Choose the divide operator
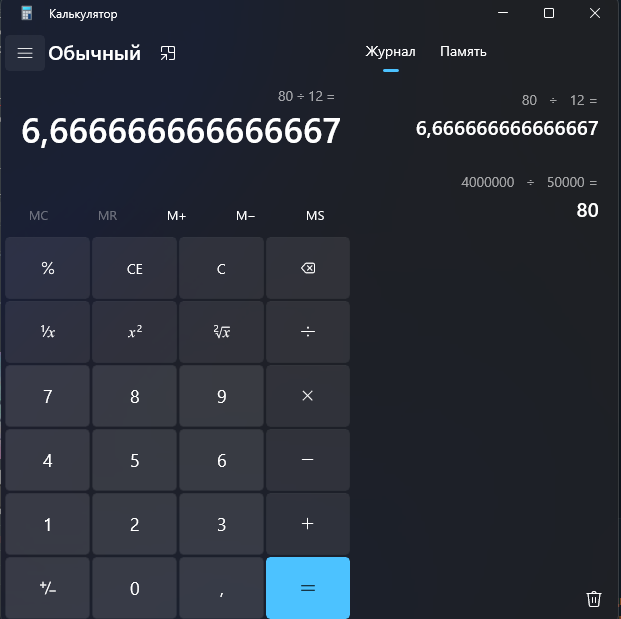The image size is (621, 619). click(x=308, y=332)
